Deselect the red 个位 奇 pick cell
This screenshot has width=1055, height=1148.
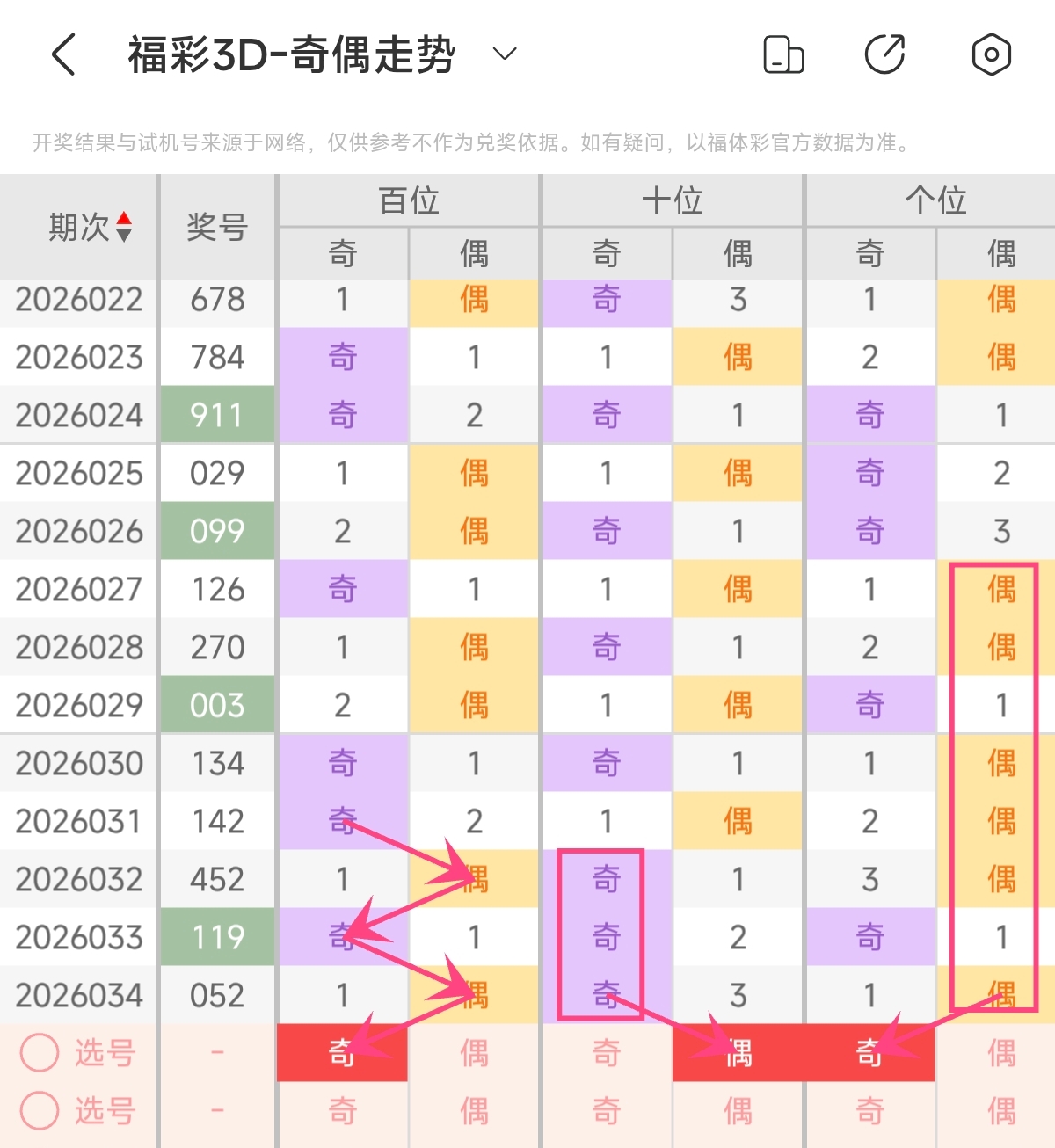869,1052
